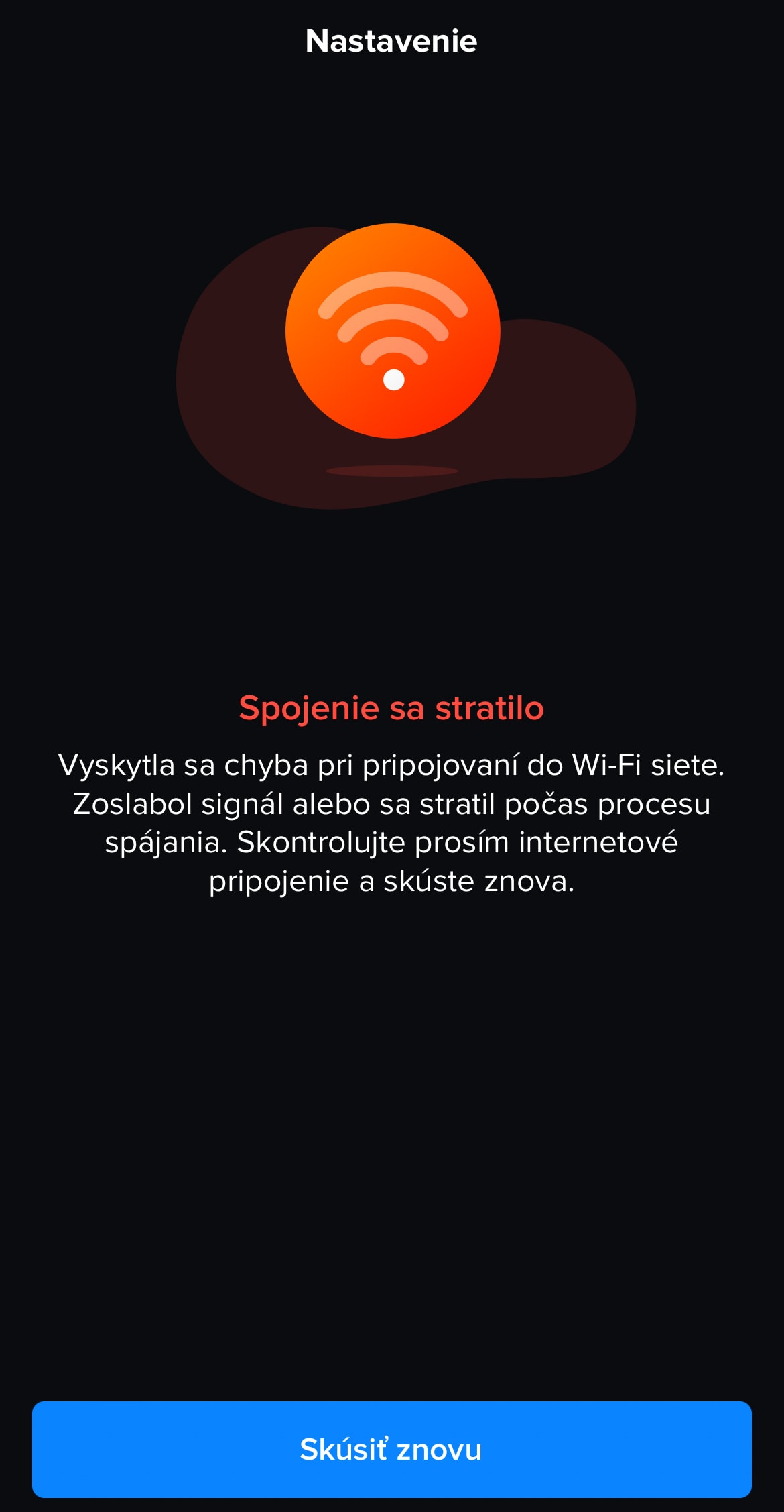Image resolution: width=784 pixels, height=1512 pixels.
Task: Tap the Skúsiť znovu button
Action: 391,1448
